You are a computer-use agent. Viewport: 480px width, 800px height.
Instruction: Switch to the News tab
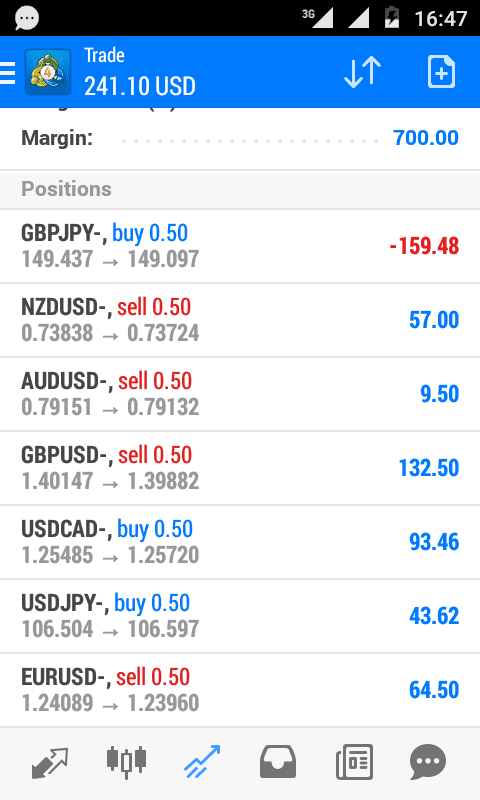click(x=355, y=762)
